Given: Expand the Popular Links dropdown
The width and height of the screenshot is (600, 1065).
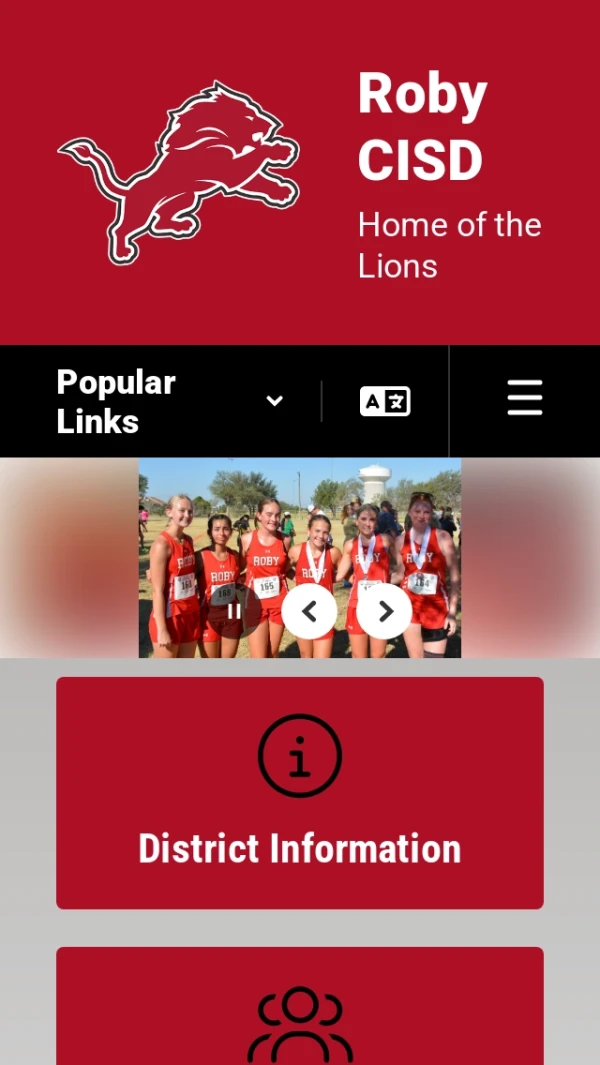Looking at the screenshot, I should click(x=170, y=401).
